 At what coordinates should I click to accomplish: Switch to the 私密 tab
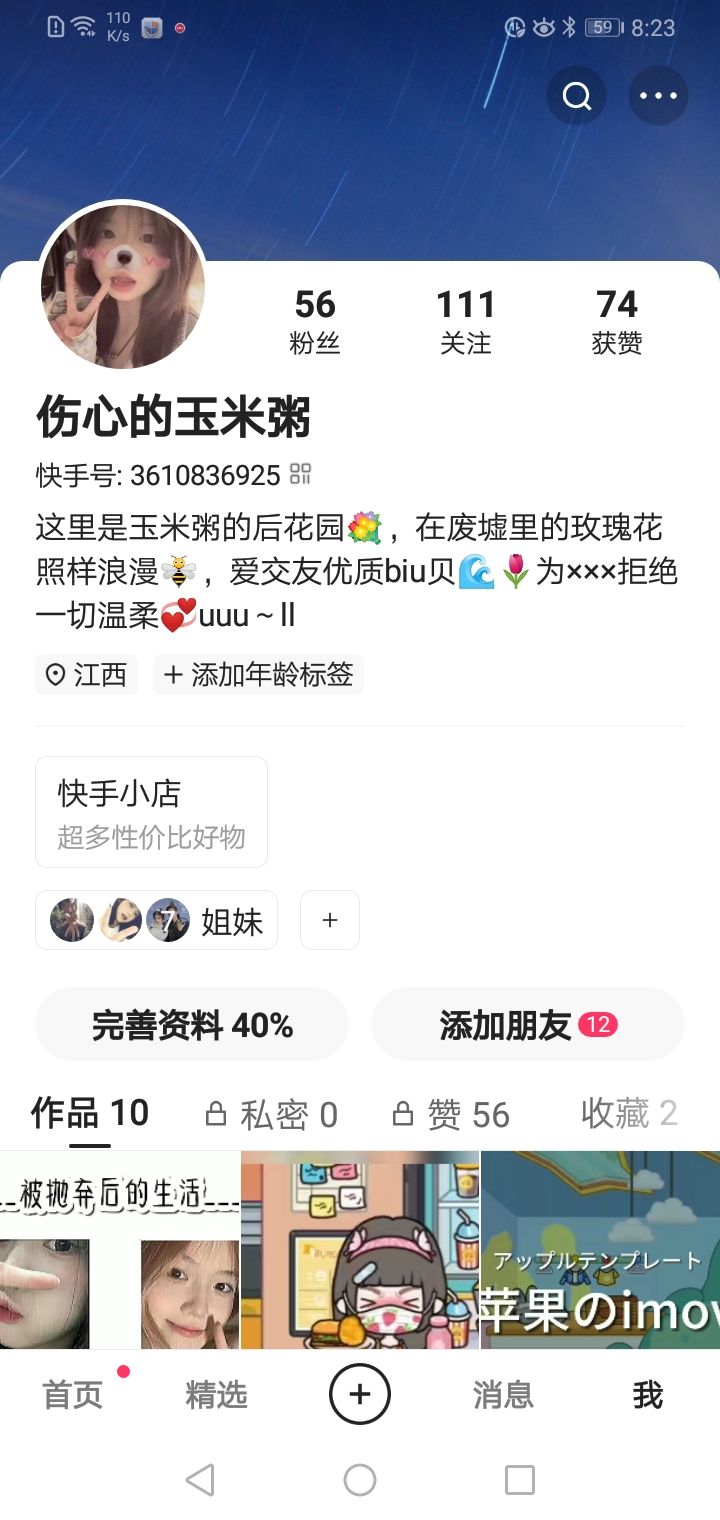(271, 1114)
